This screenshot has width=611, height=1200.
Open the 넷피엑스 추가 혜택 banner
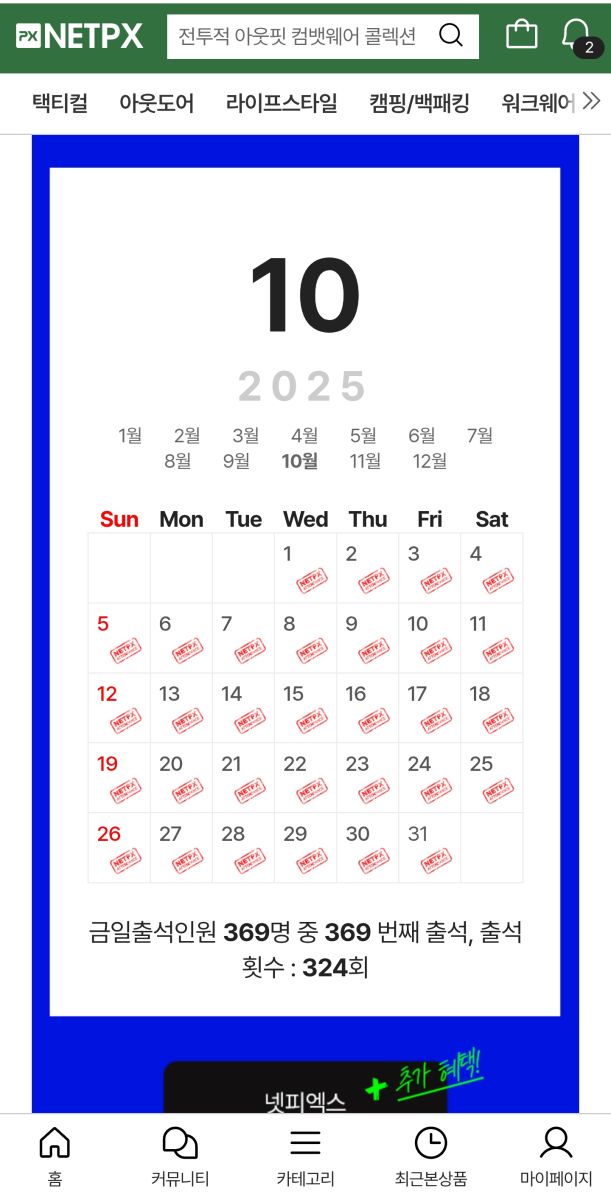point(305,1090)
